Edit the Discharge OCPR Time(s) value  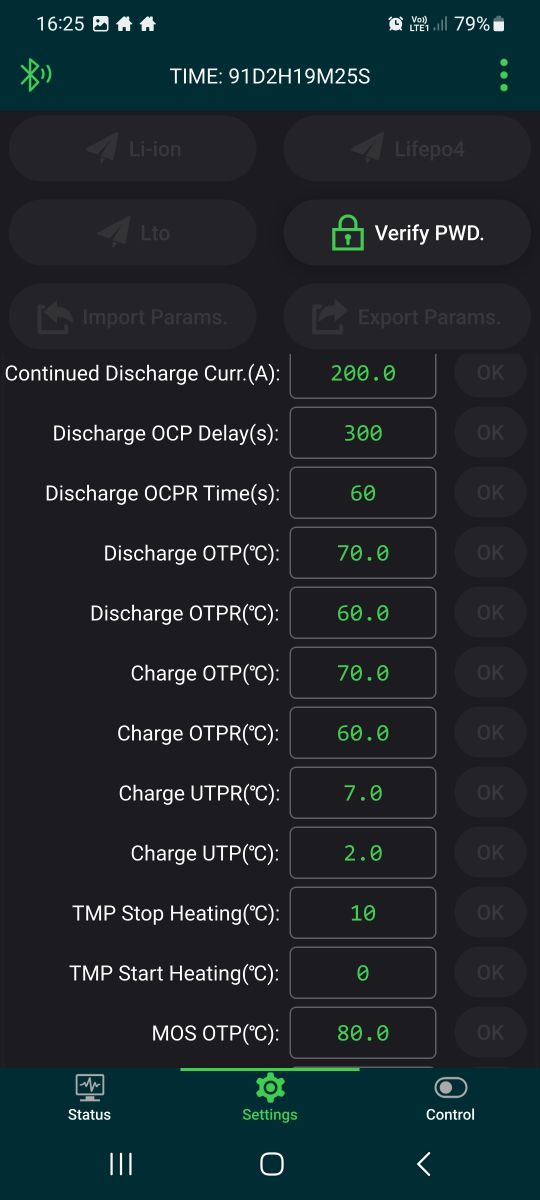(x=363, y=493)
